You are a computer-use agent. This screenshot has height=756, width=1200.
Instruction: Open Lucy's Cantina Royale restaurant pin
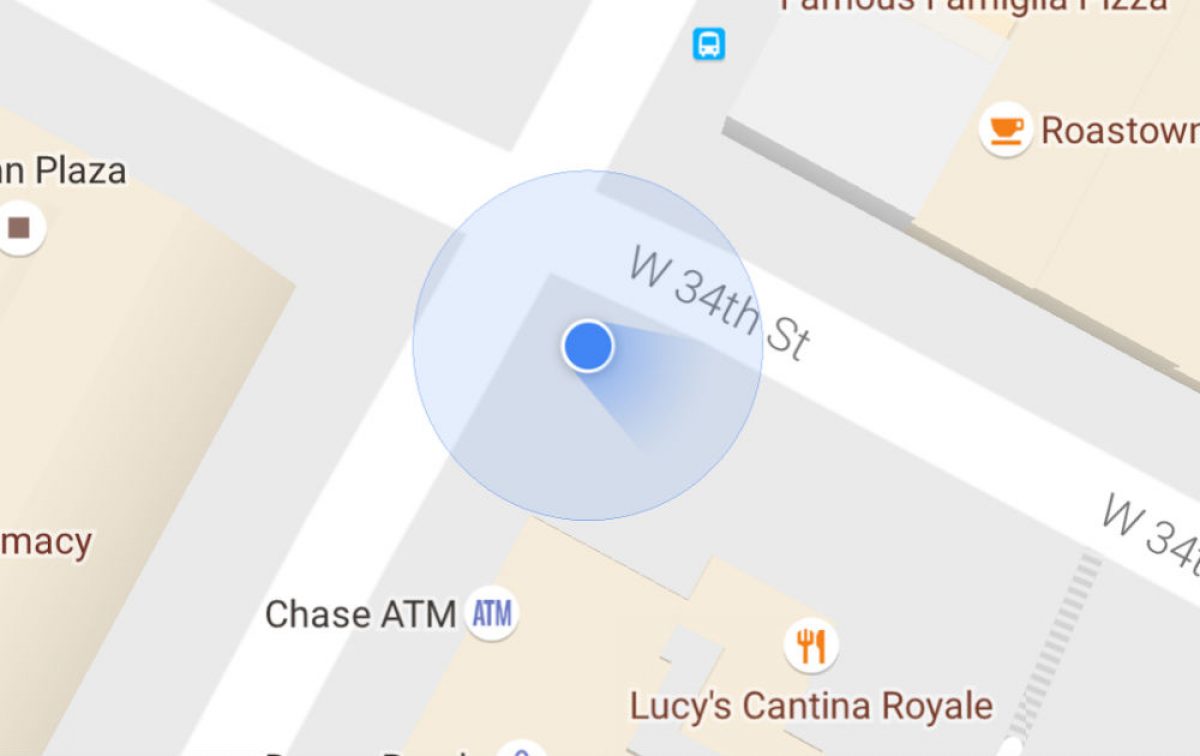811,646
